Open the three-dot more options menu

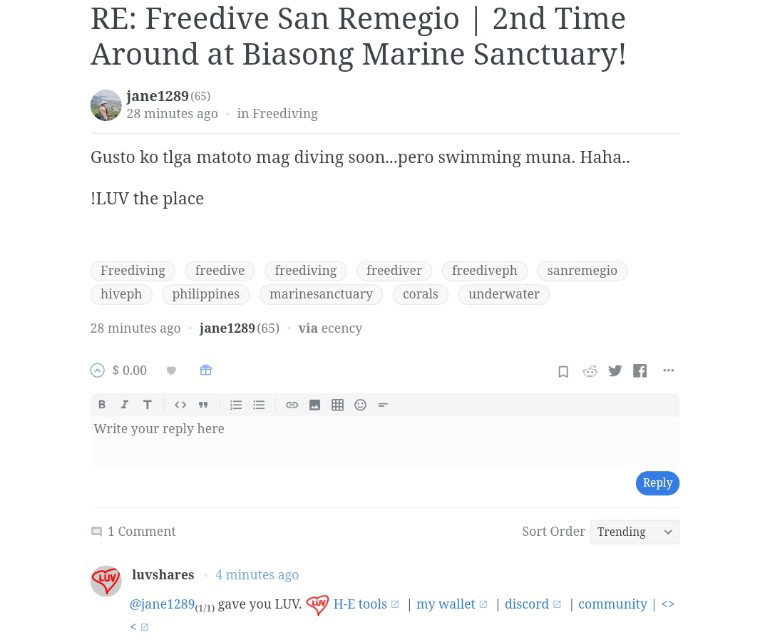[668, 370]
